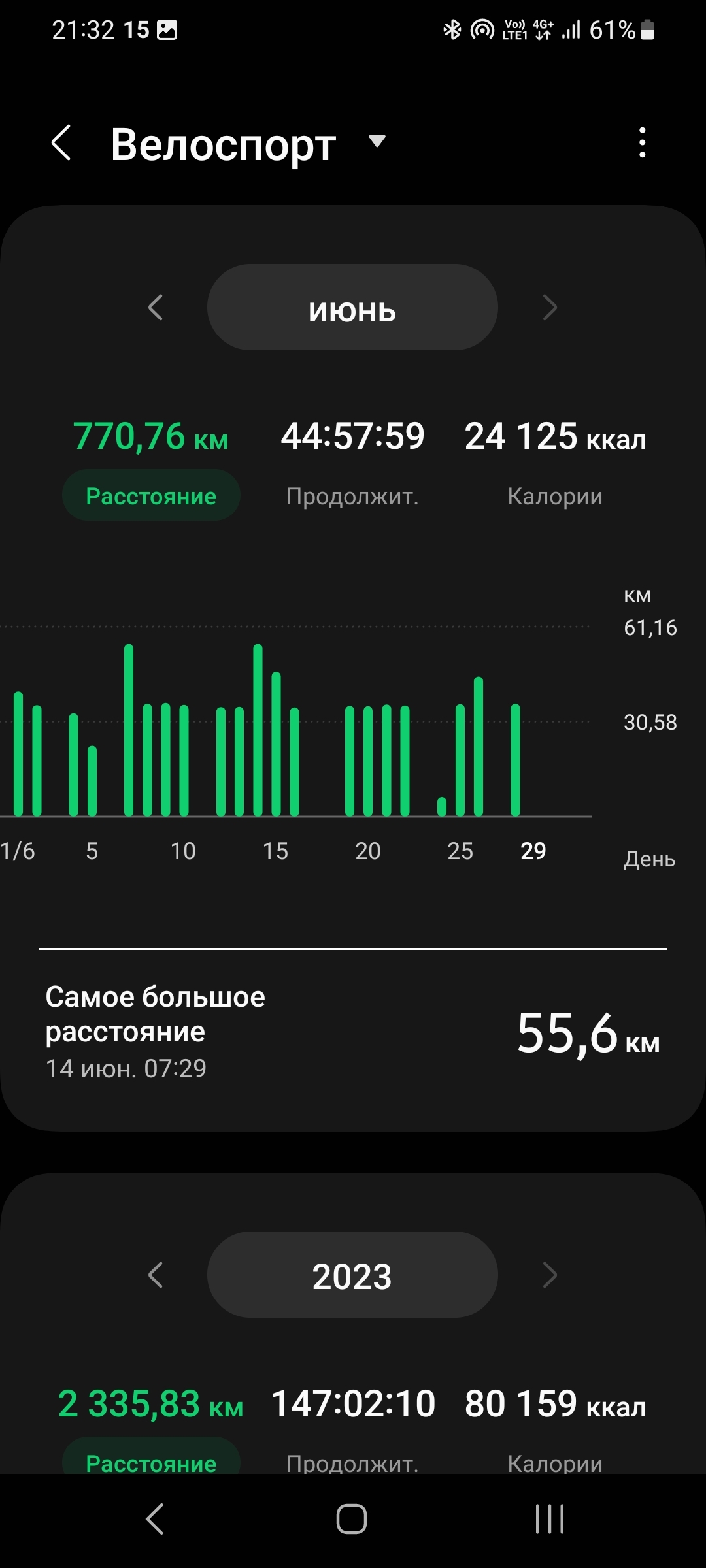Select the Расстояние tab under 770,76 км
This screenshot has width=706, height=1568.
point(151,496)
